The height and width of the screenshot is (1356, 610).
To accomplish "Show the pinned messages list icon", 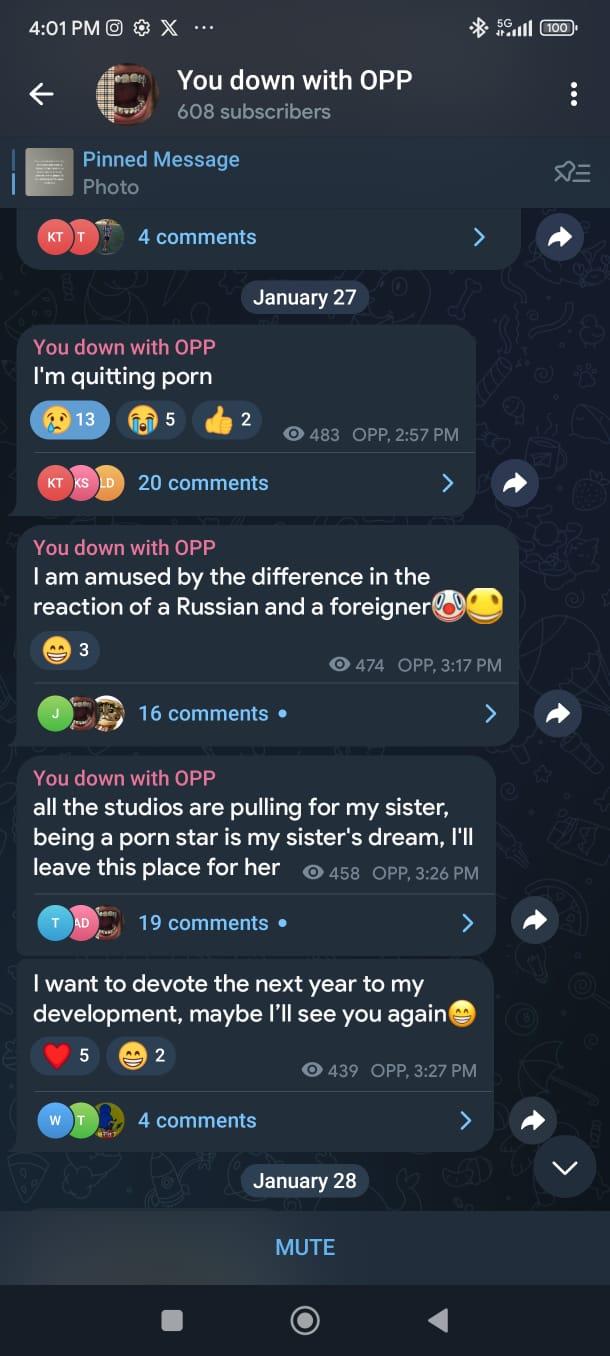I will 572,172.
